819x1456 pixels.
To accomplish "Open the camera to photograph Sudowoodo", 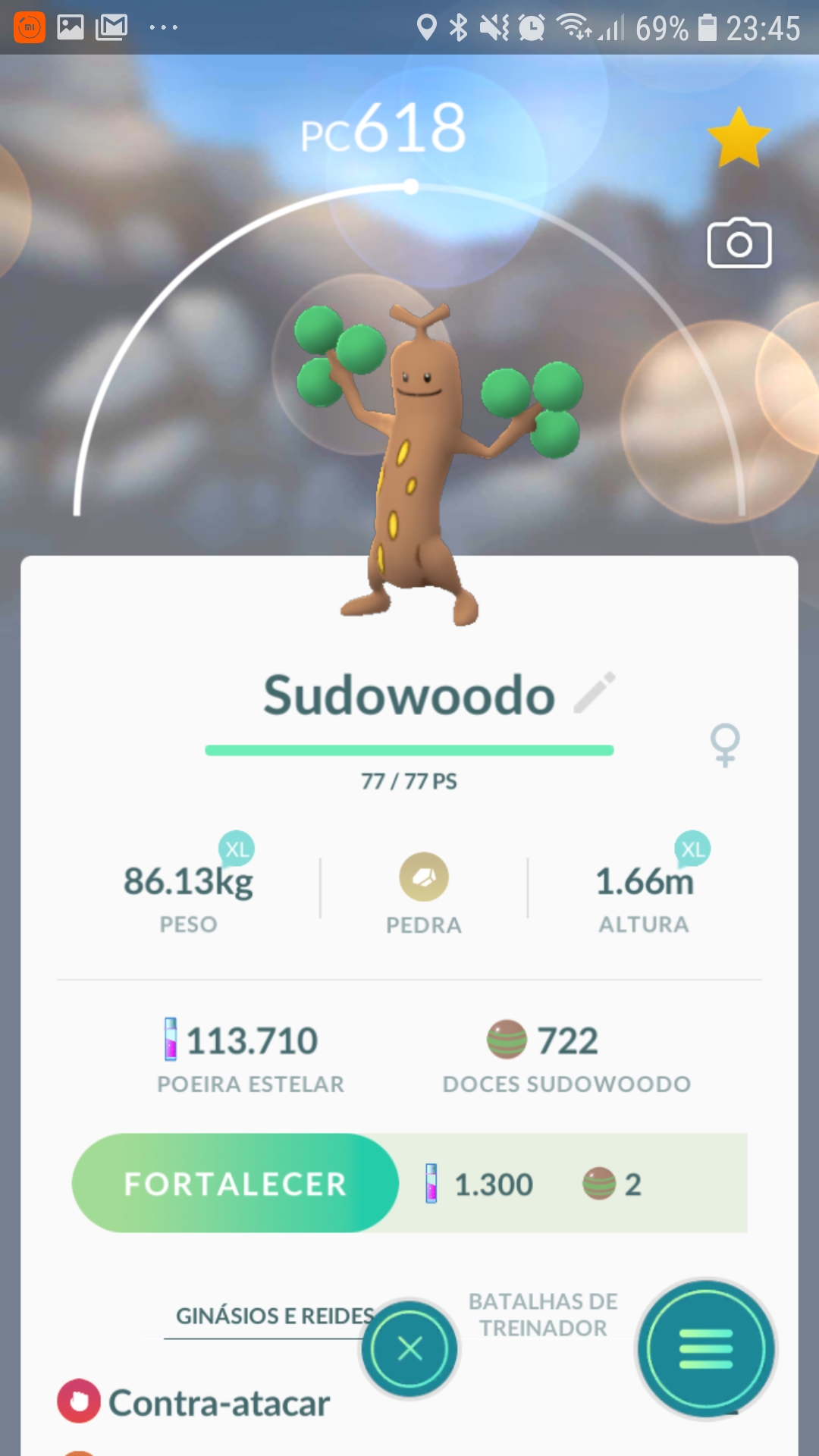I will (x=739, y=243).
